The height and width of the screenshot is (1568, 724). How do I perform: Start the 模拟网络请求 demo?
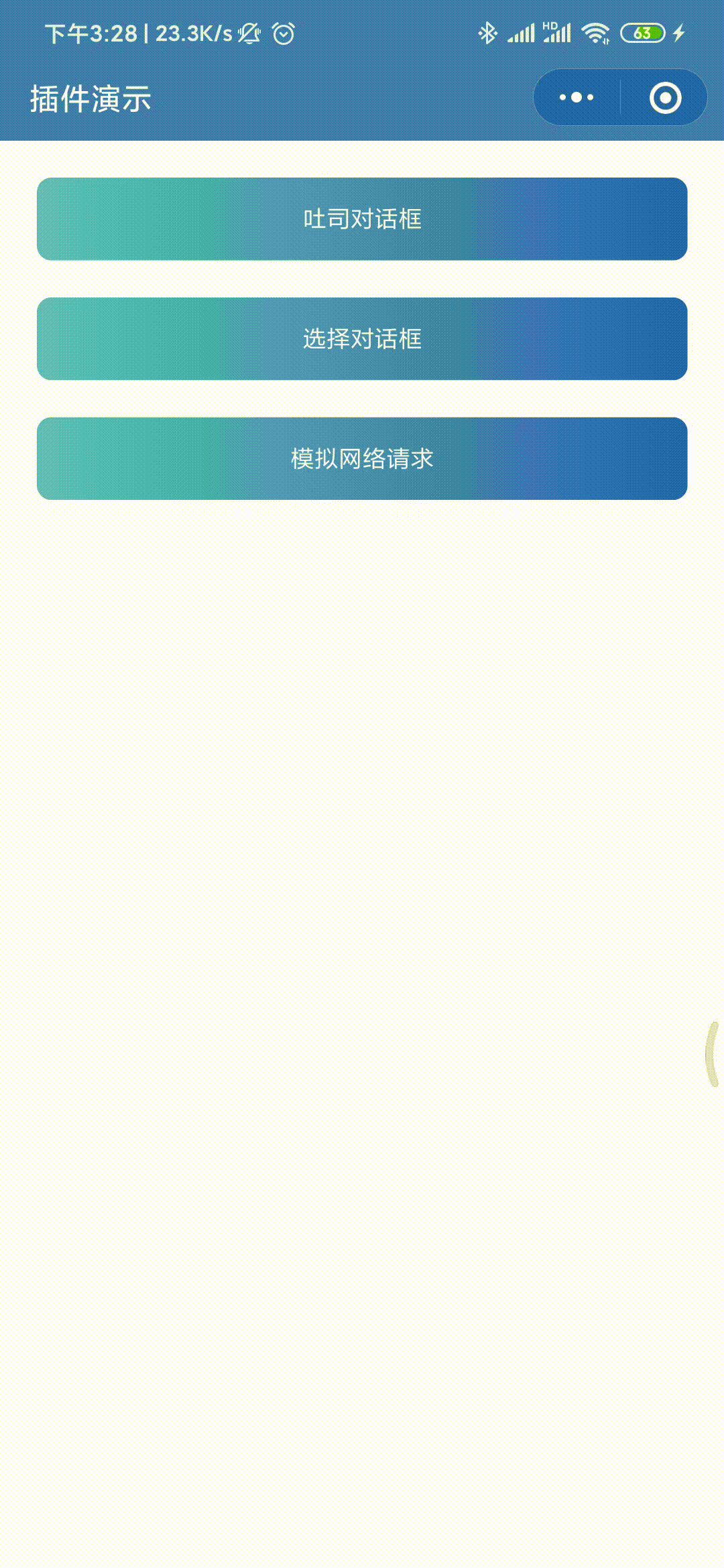[x=362, y=459]
